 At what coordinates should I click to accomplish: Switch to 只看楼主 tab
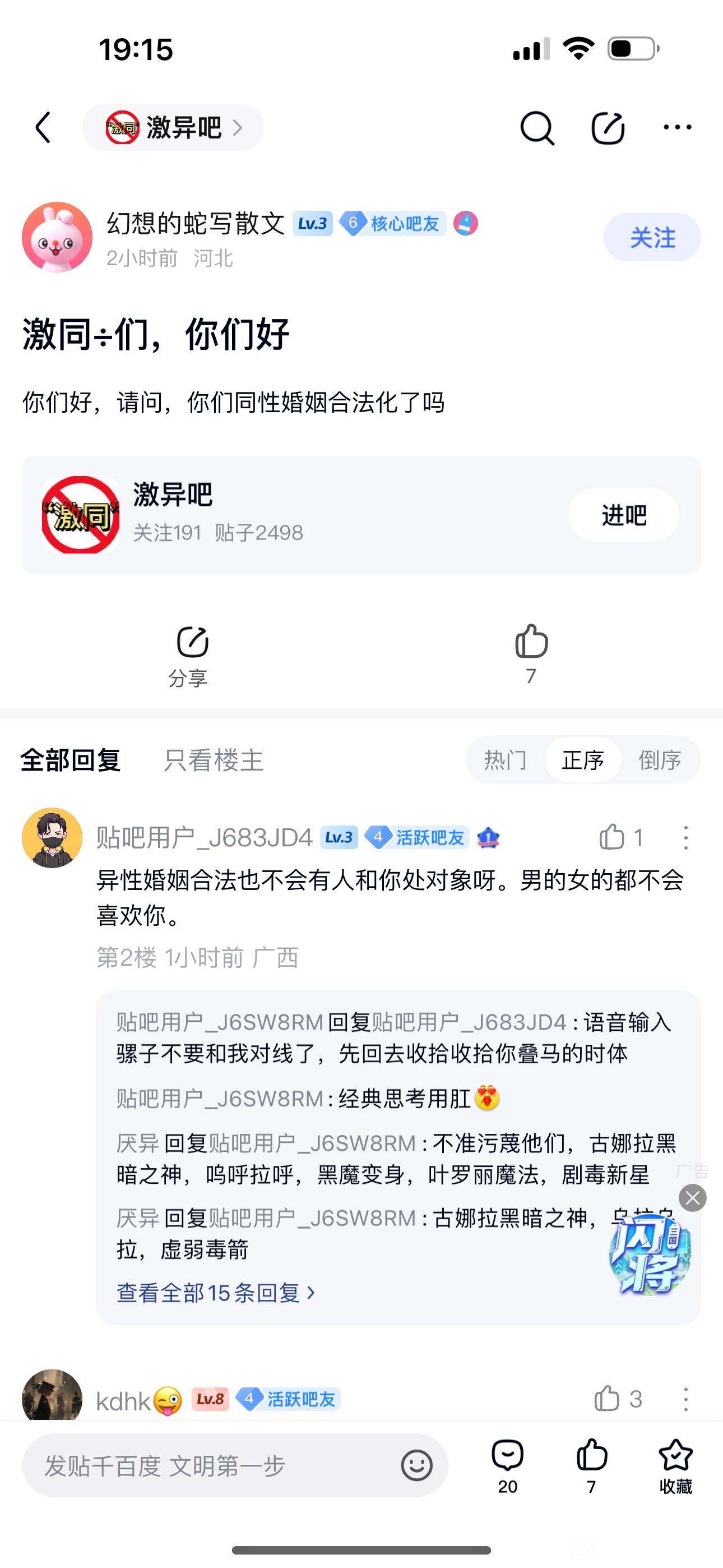(x=213, y=760)
